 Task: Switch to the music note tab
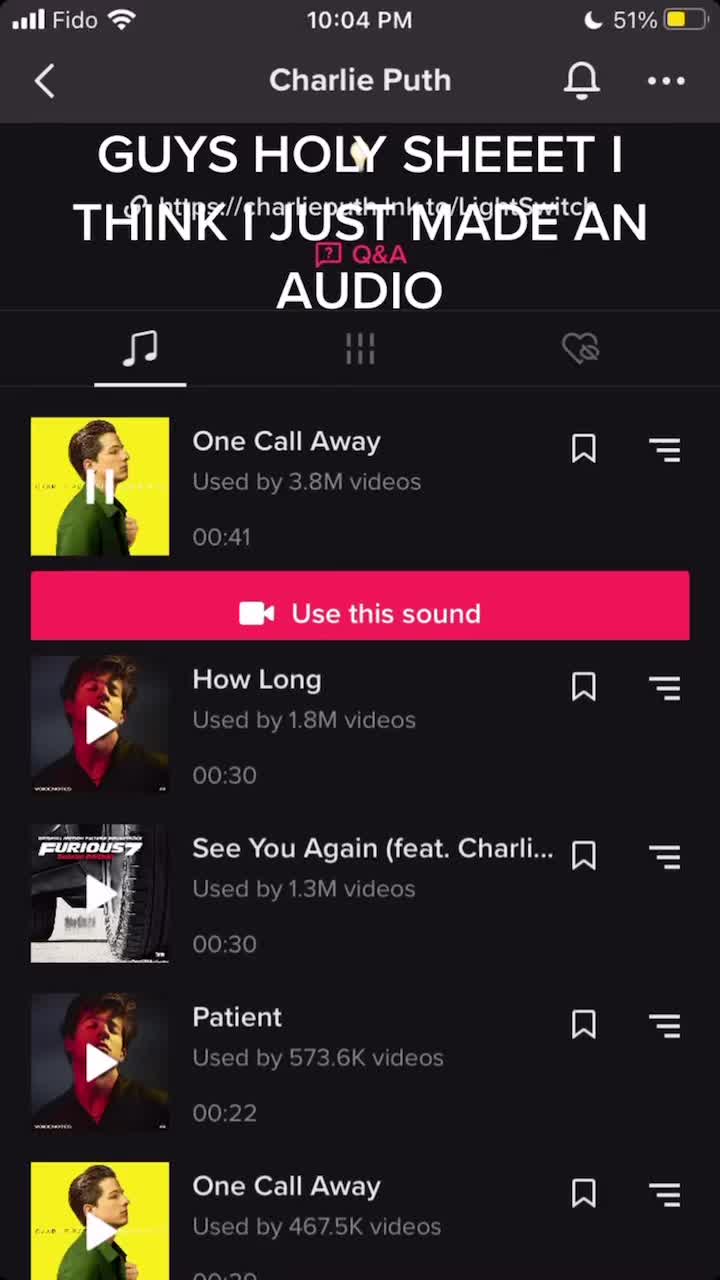(140, 348)
